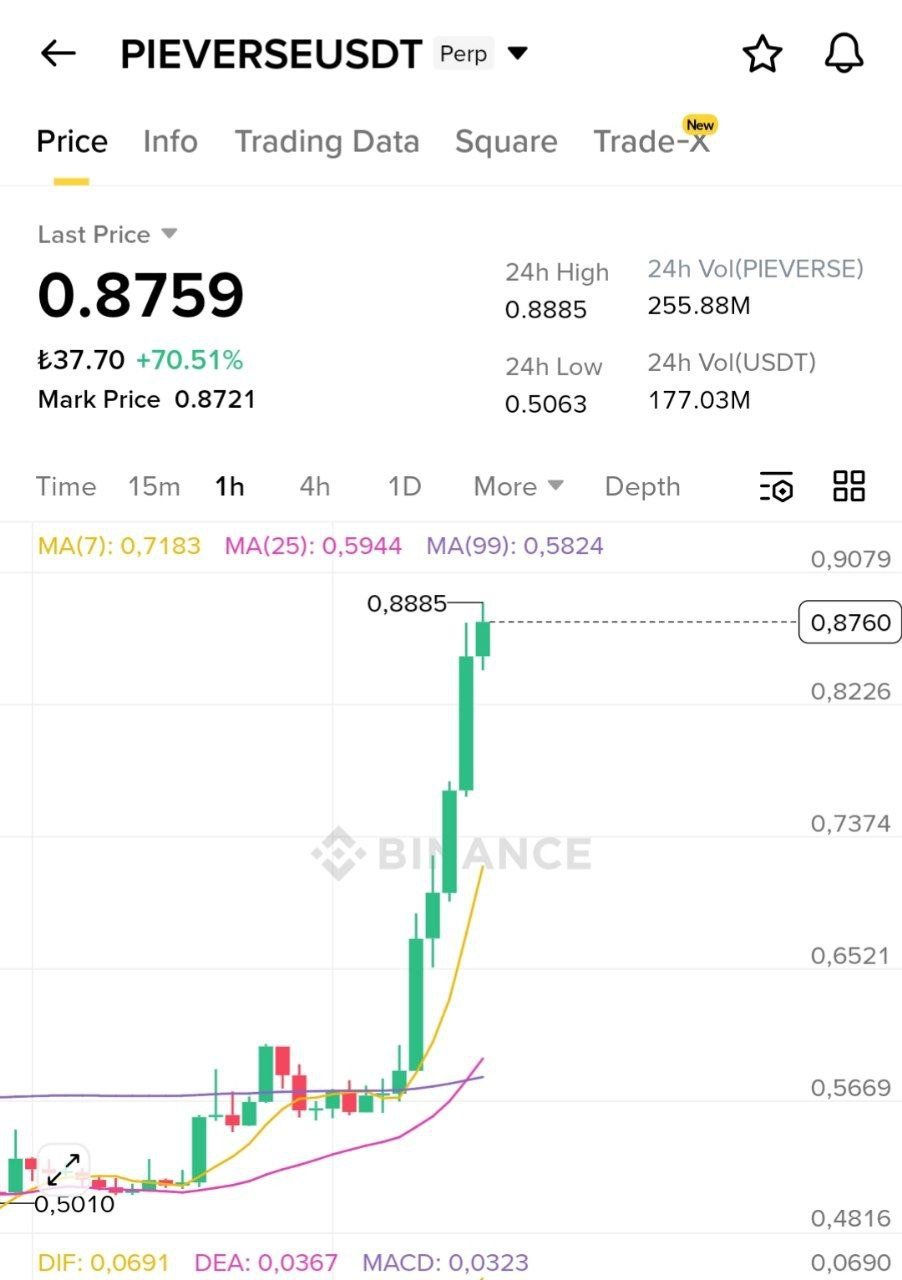Select the Time chart view
The width and height of the screenshot is (902, 1280).
click(x=66, y=487)
